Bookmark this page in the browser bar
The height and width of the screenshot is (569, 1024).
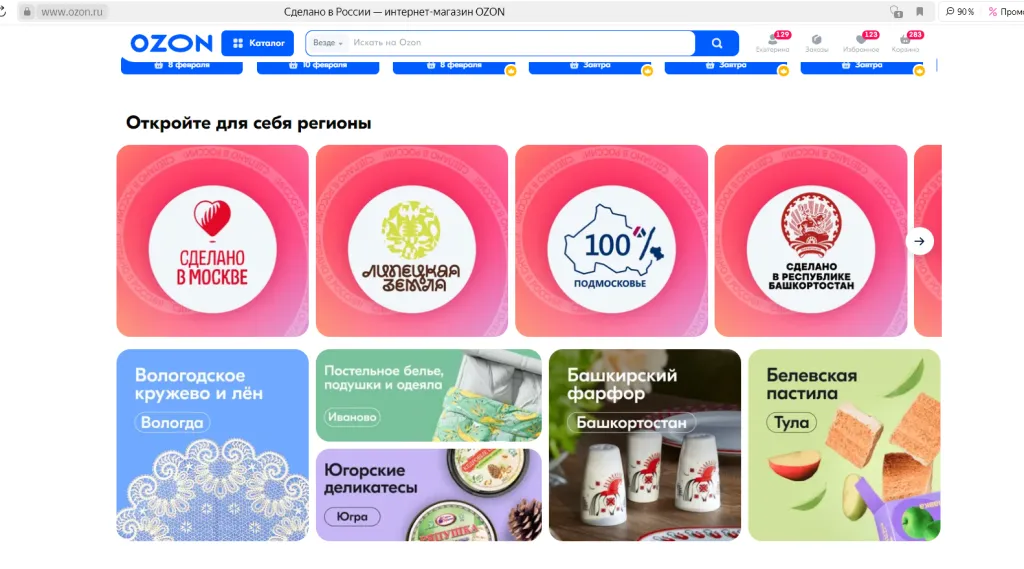pyautogui.click(x=919, y=12)
